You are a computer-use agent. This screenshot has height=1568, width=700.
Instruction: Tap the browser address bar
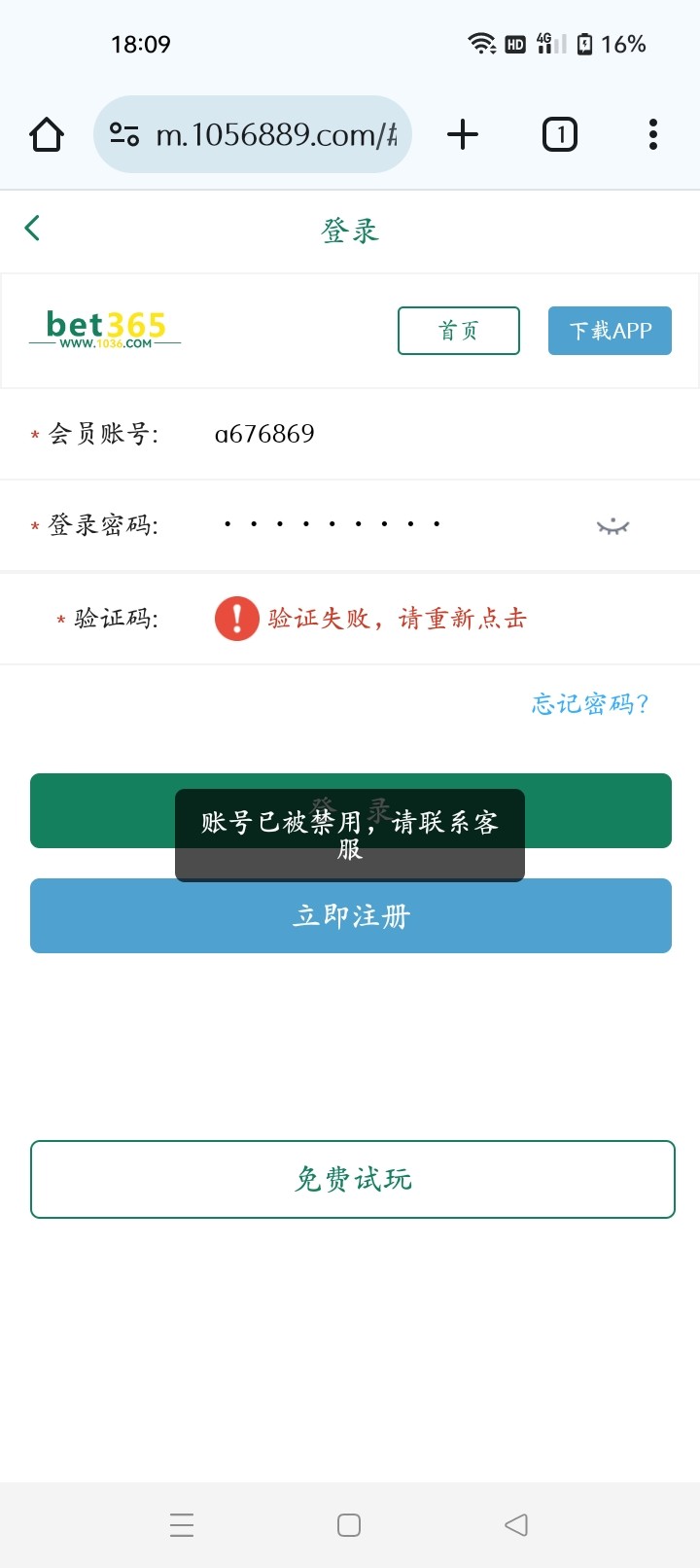tap(262, 134)
